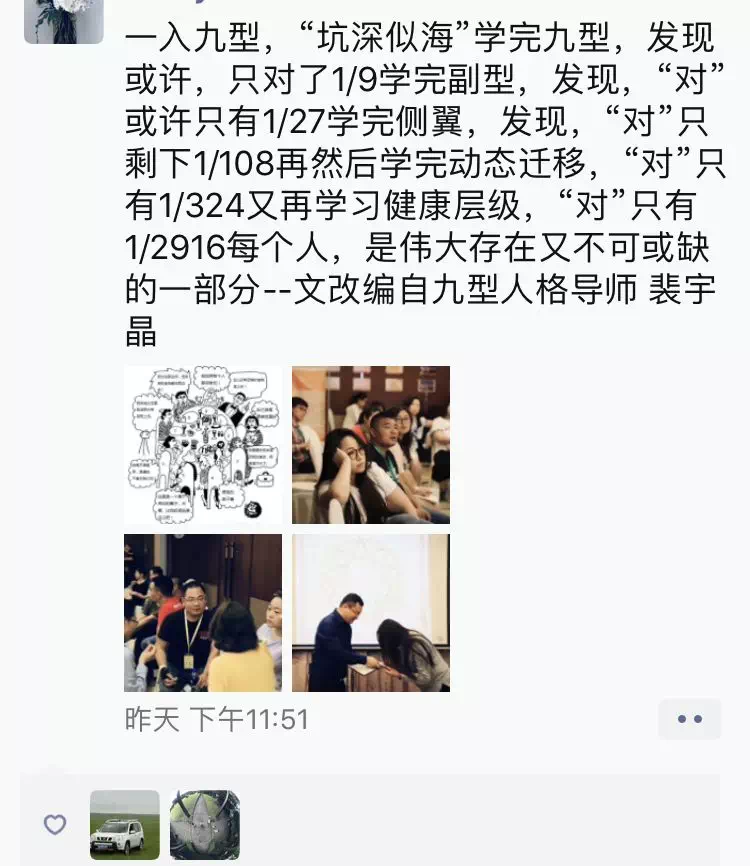Screen dimensions: 750x866
Task: Open liker profile with round building avatar
Action: [205, 825]
